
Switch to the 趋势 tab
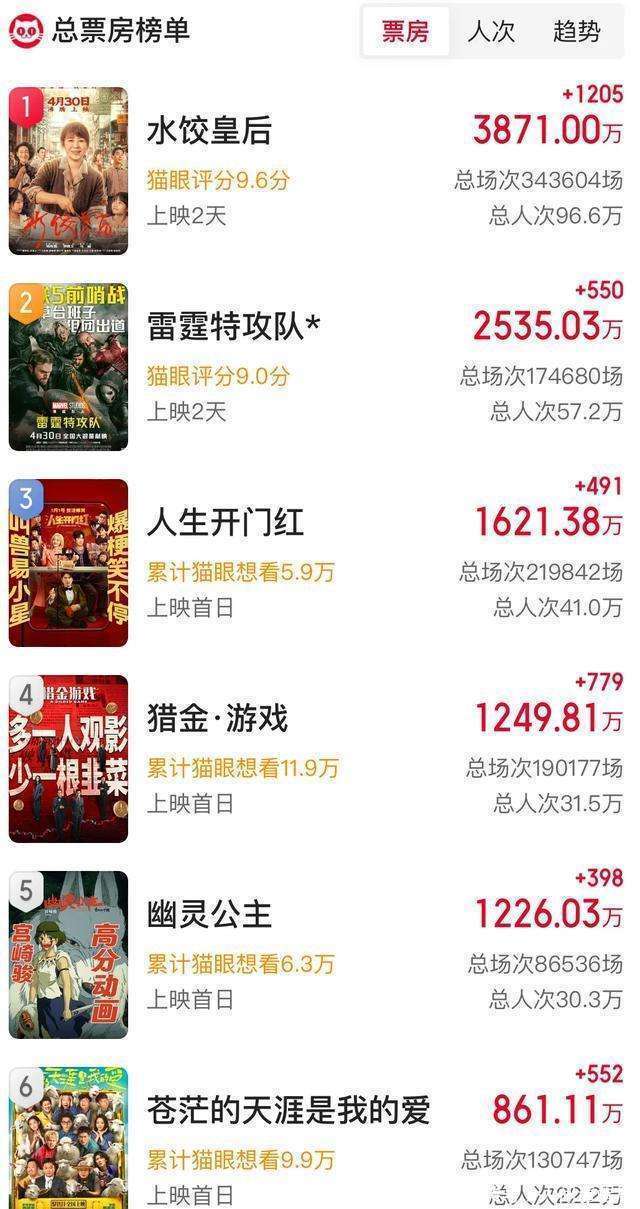tap(577, 31)
